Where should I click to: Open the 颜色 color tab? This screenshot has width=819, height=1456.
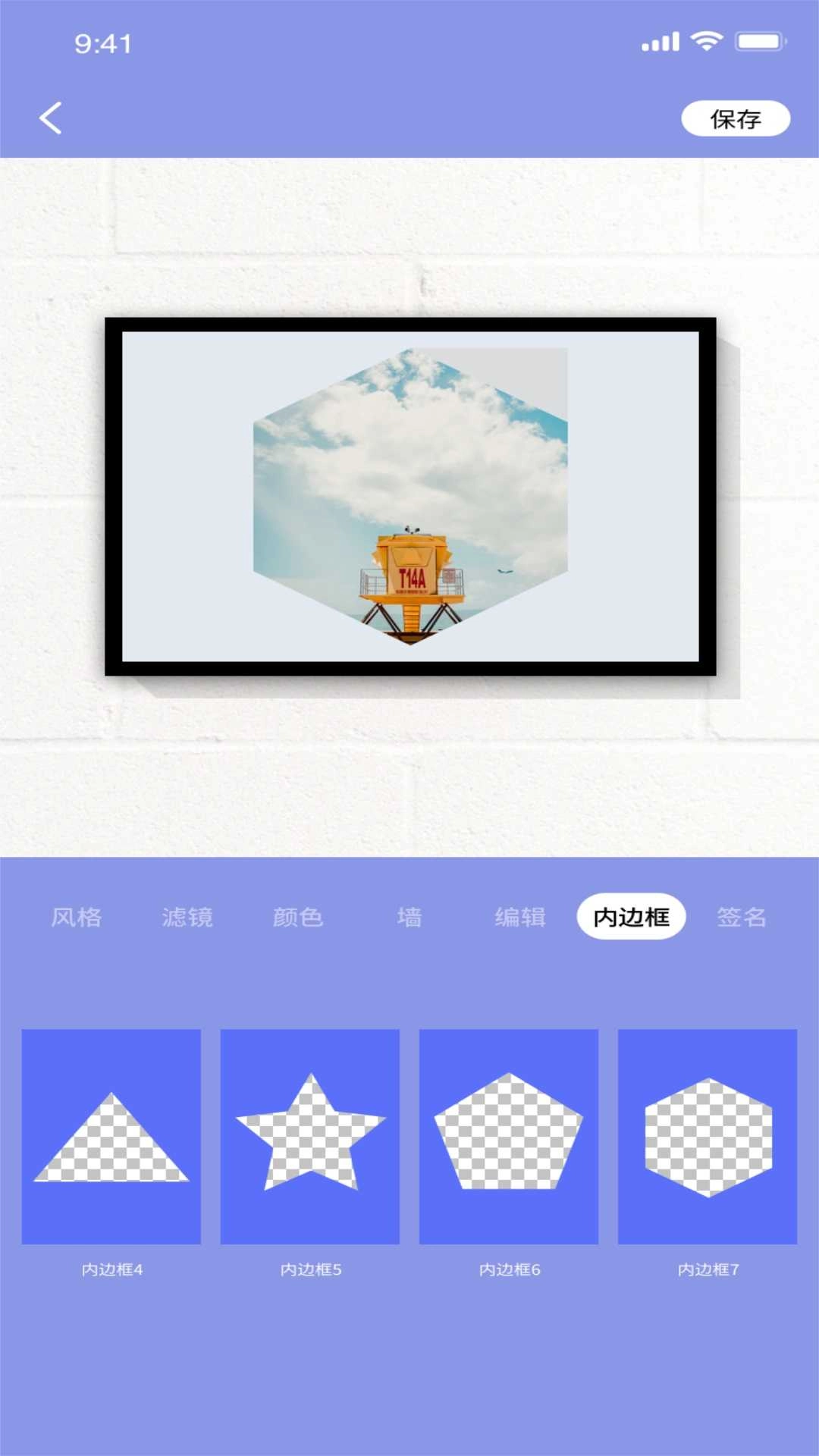[x=299, y=917]
